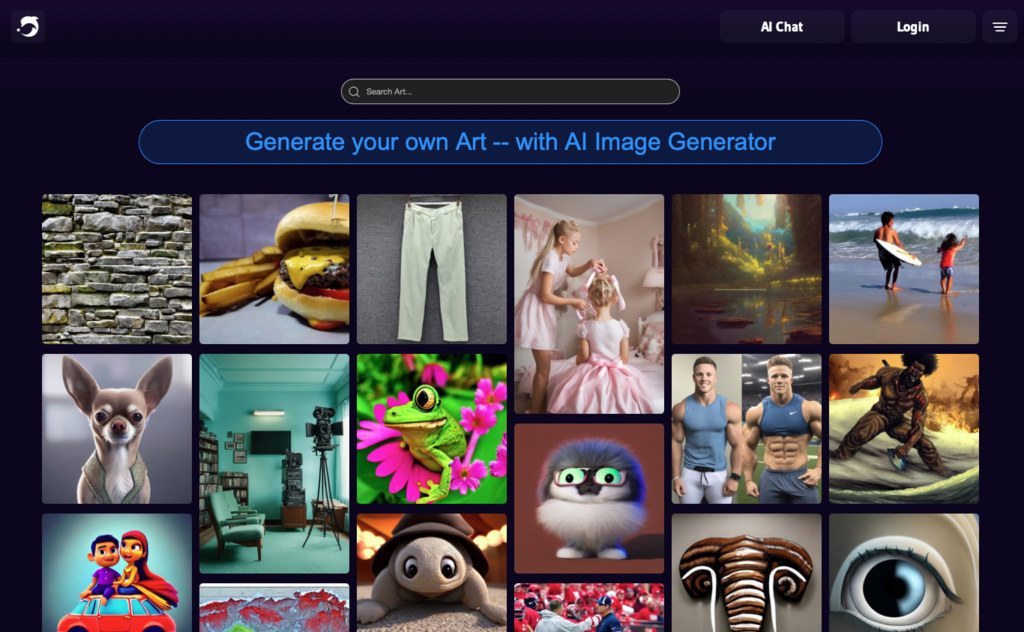Screen dimensions: 1024x632
Task: View the blue eye closeup image
Action: [903, 572]
